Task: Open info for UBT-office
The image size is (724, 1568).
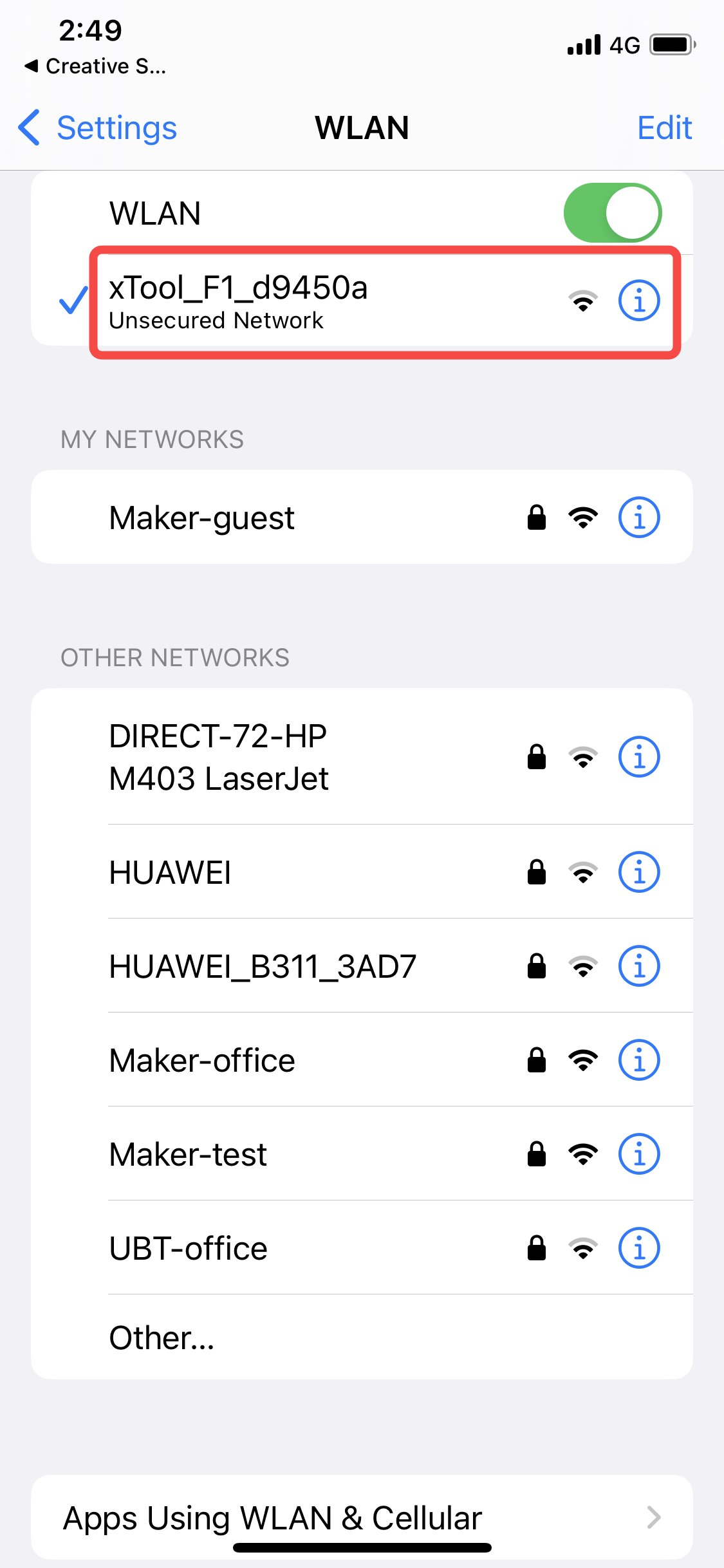Action: (638, 1248)
